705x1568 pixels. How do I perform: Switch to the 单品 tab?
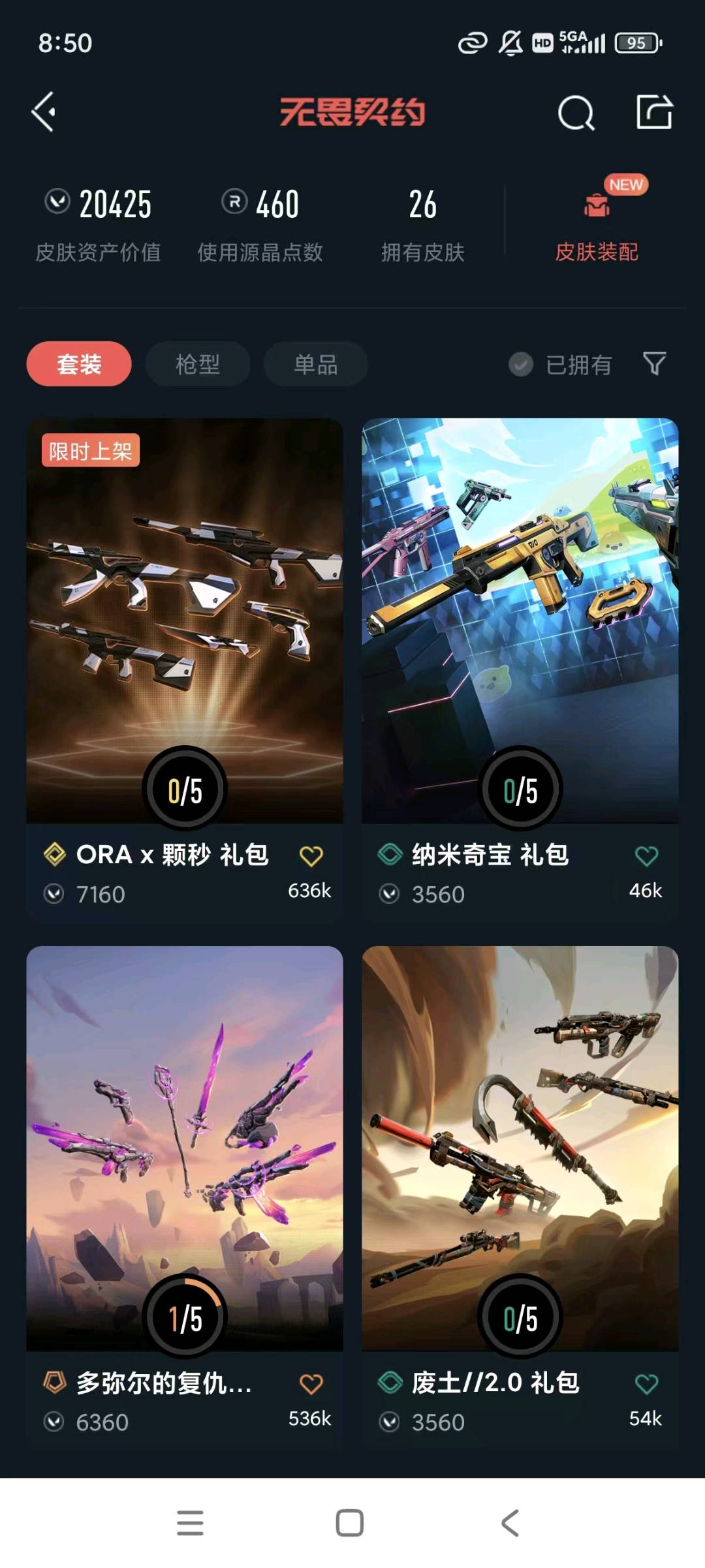[316, 363]
